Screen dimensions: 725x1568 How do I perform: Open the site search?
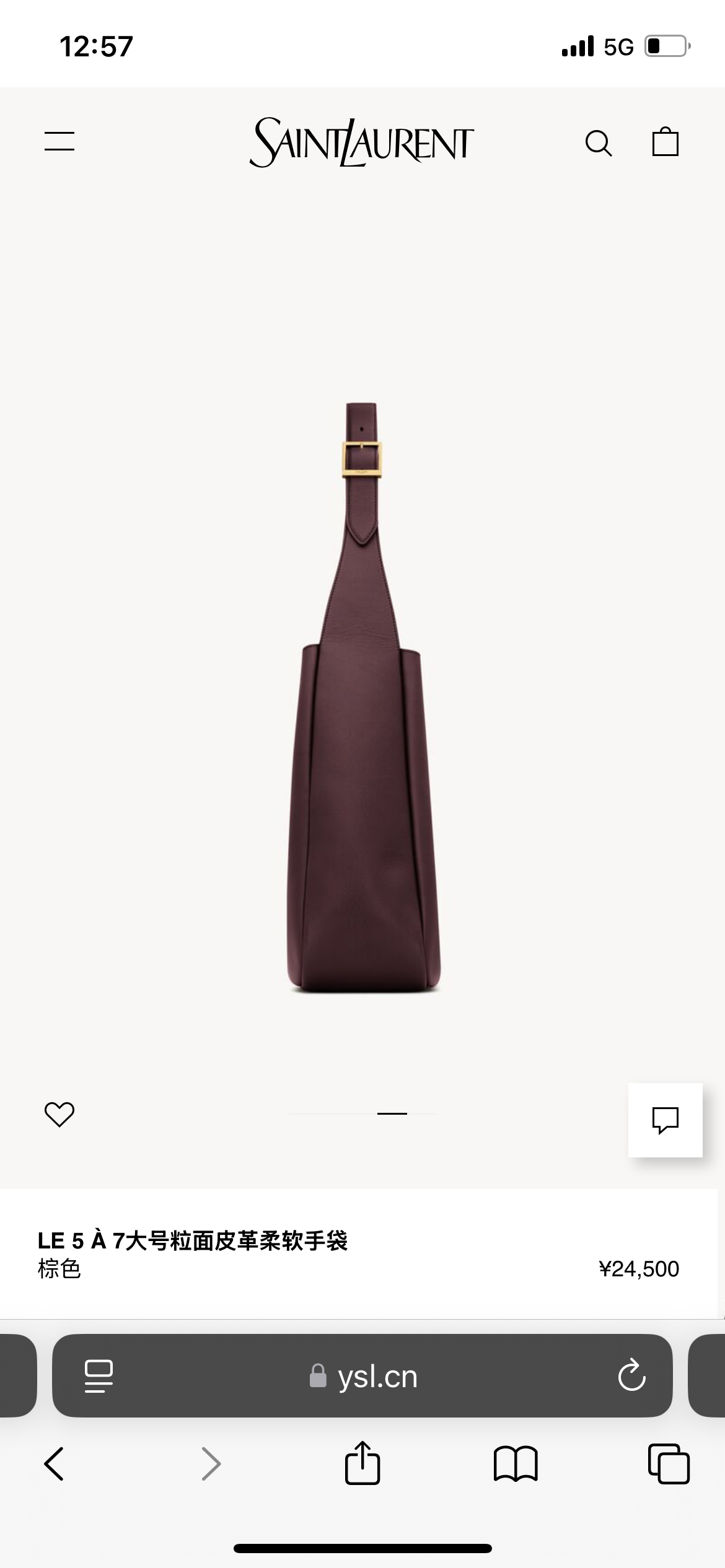(599, 143)
